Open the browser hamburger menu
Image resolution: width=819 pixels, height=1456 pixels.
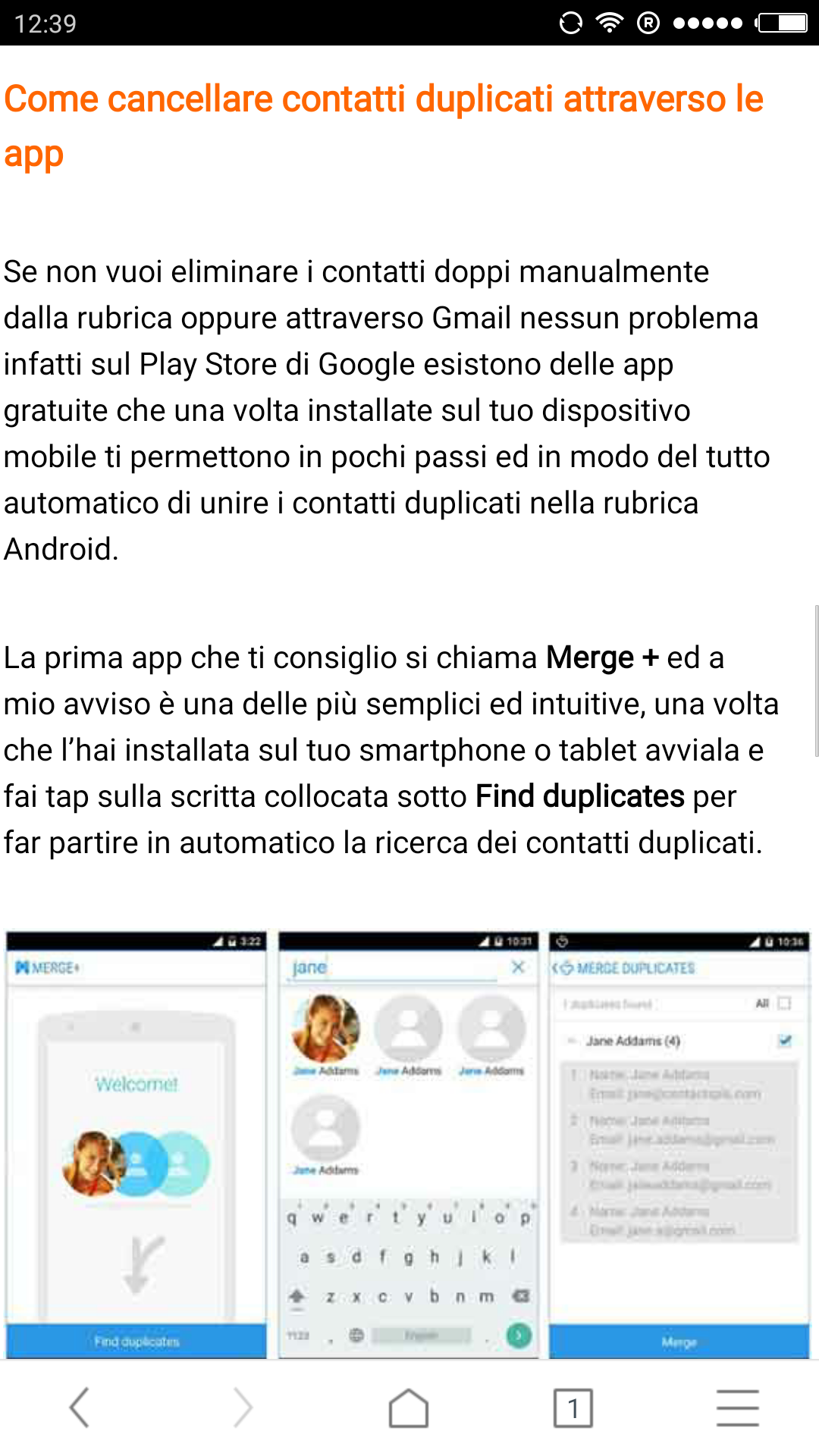[x=737, y=1408]
